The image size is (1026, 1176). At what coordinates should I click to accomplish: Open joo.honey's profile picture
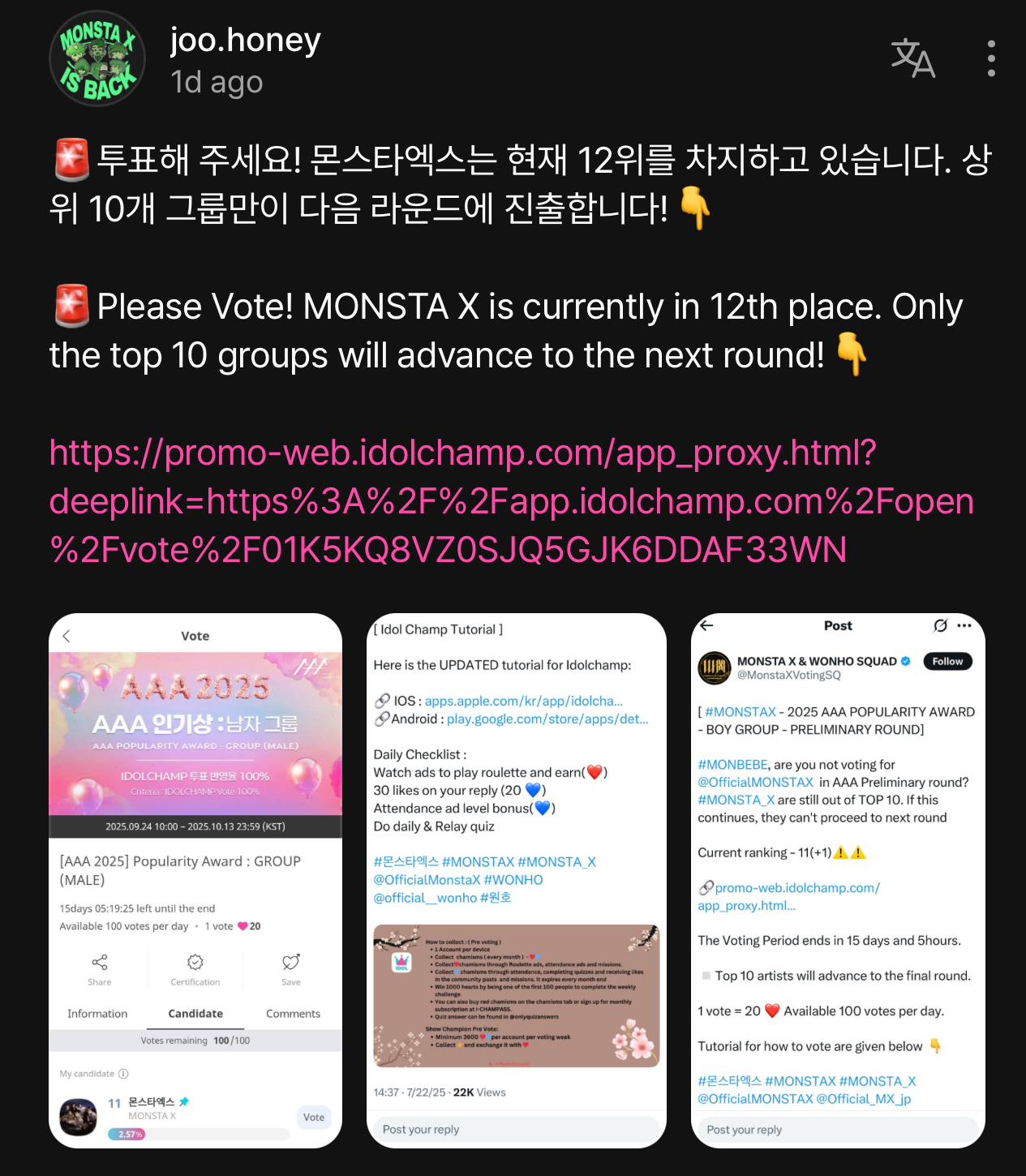[x=97, y=59]
